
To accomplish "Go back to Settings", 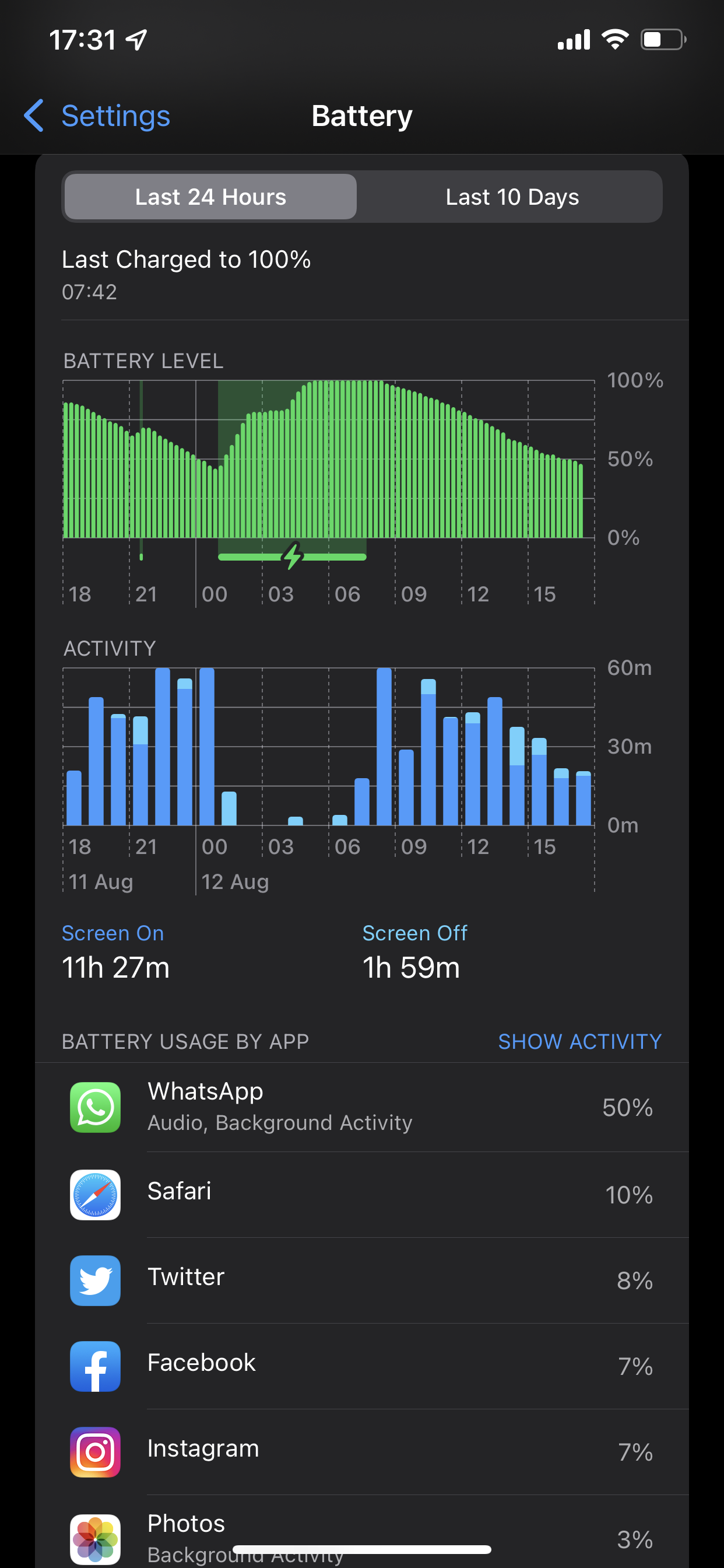I will (97, 116).
